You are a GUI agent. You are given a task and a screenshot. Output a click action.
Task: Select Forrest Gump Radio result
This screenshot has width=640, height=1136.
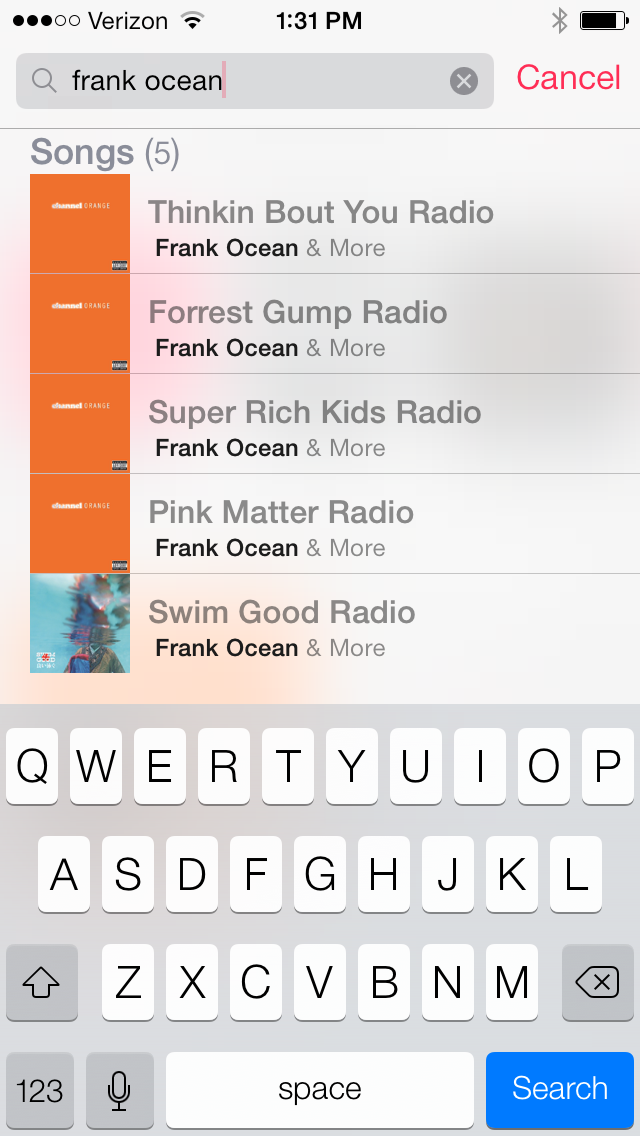point(320,324)
